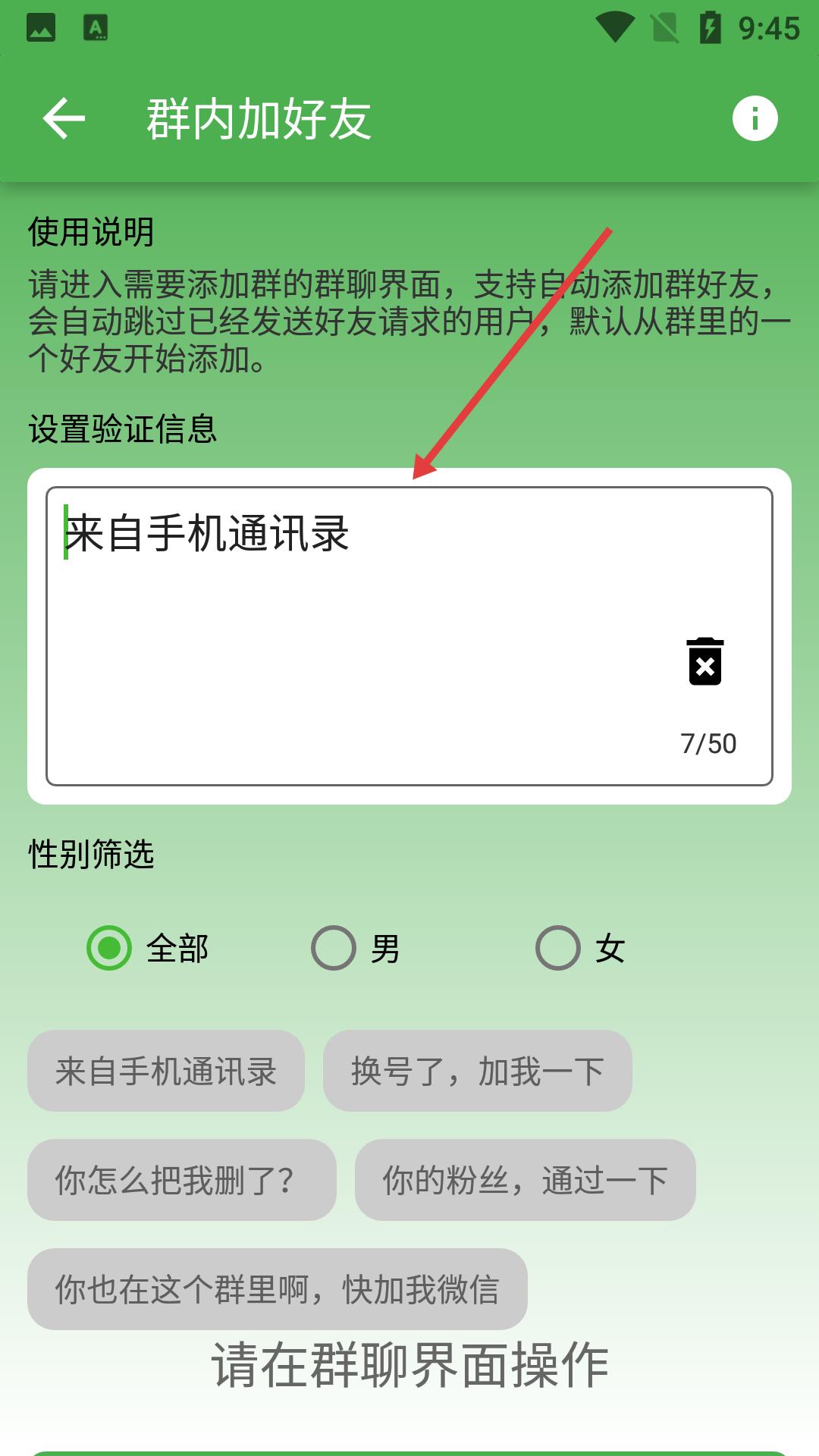
Task: Select the 女 gender filter
Action: (559, 948)
